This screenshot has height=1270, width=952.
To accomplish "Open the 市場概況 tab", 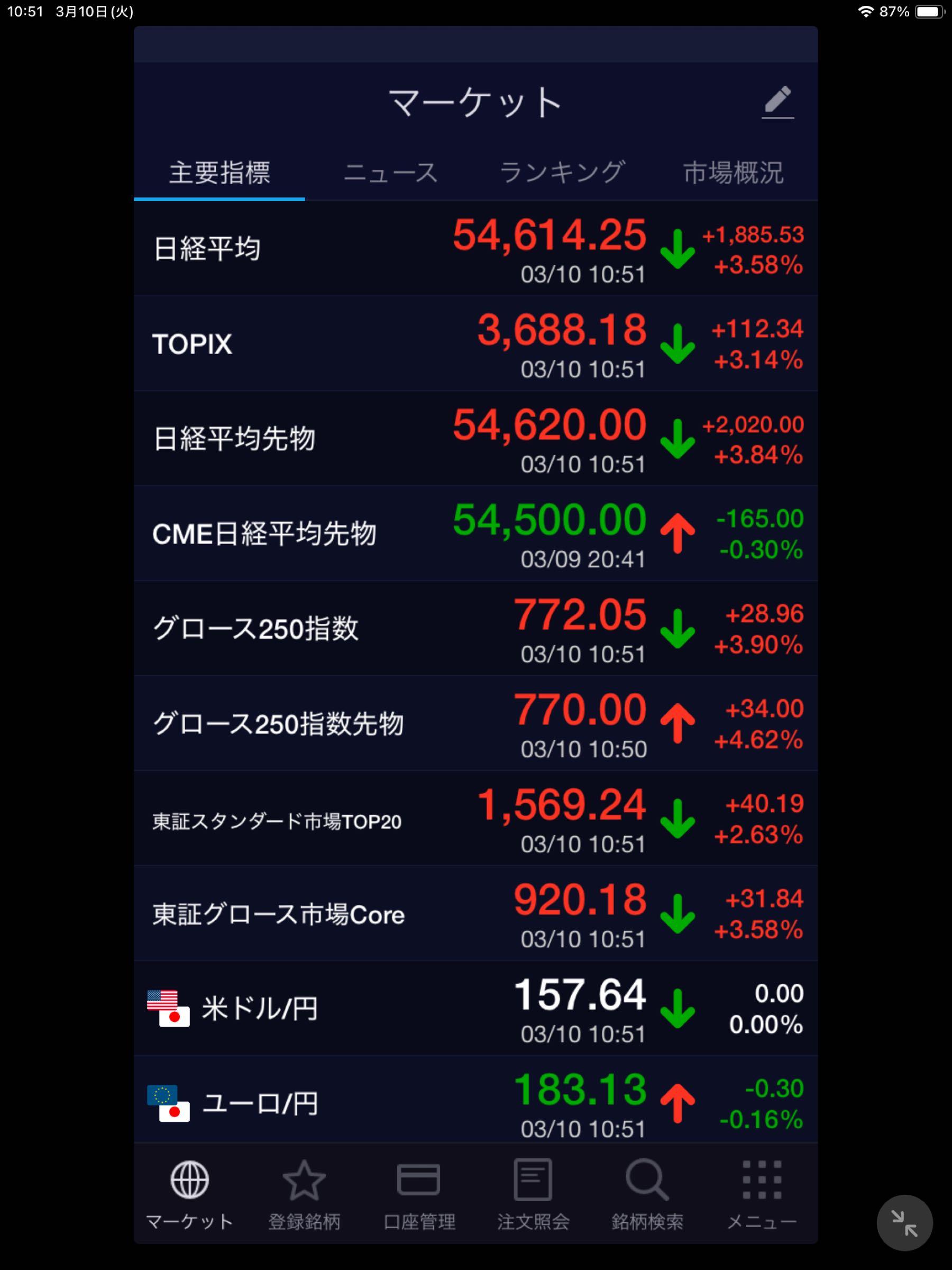I will pyautogui.click(x=733, y=173).
